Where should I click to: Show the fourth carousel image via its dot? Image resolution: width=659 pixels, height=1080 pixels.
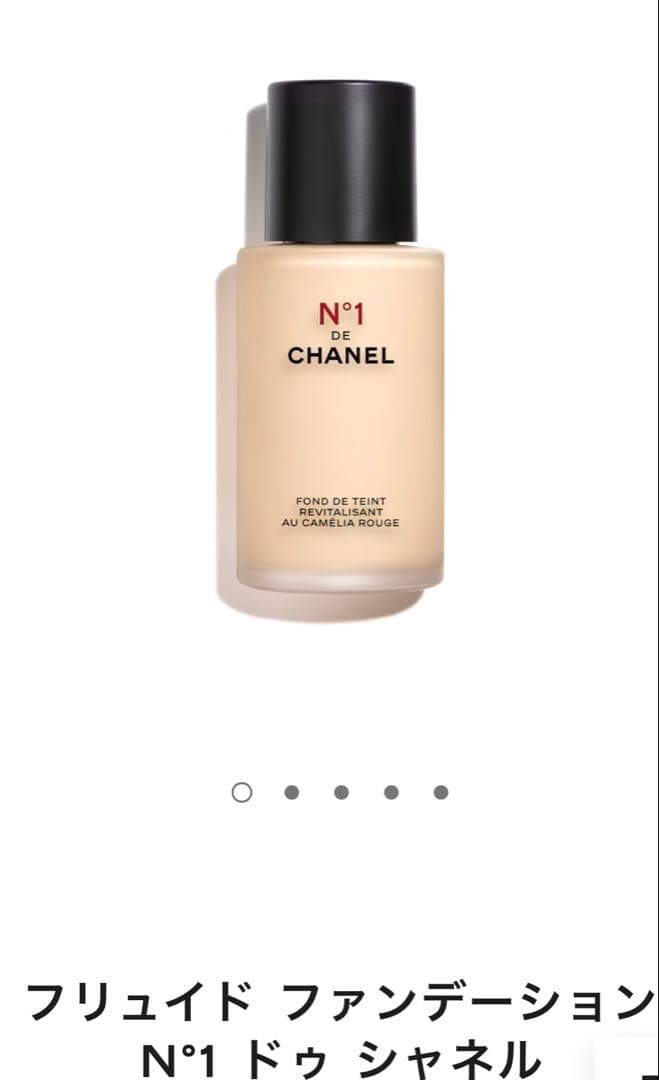391,793
